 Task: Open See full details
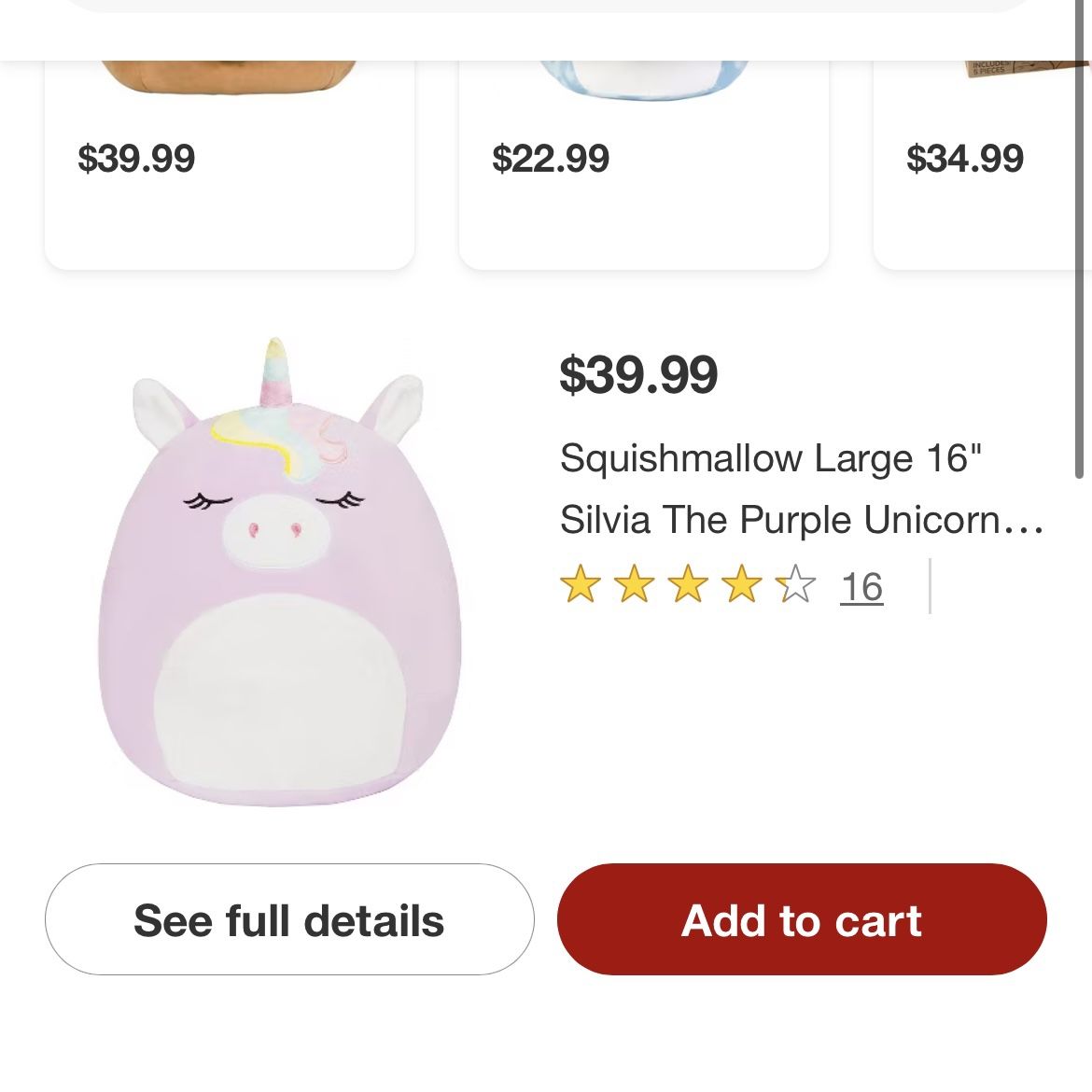point(289,919)
